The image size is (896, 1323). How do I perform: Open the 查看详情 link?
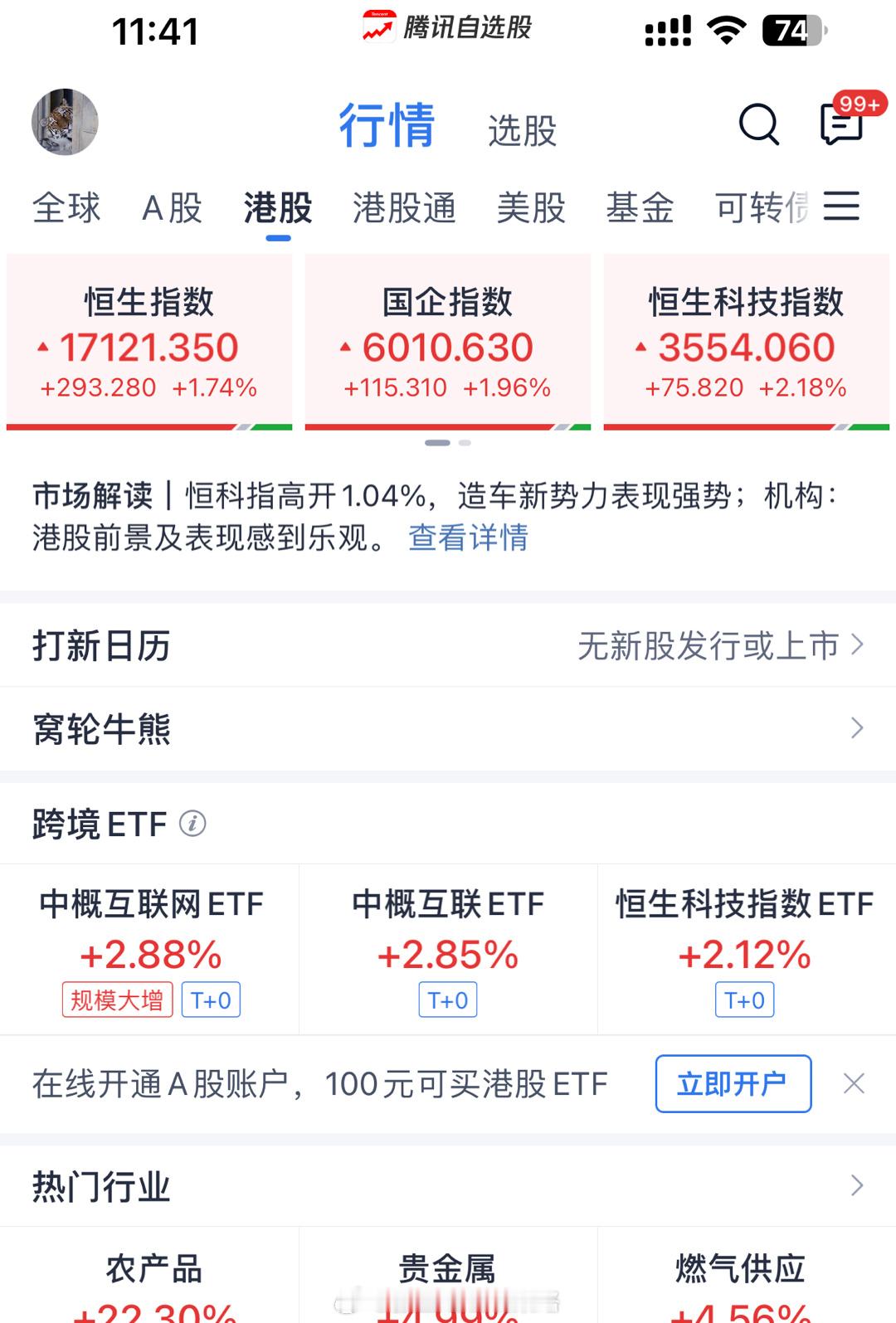[468, 539]
